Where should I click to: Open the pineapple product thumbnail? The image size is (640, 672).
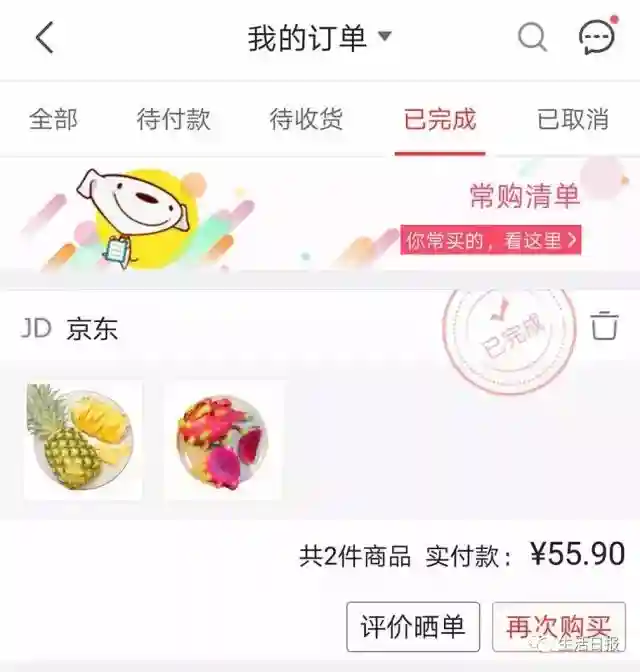(x=82, y=440)
